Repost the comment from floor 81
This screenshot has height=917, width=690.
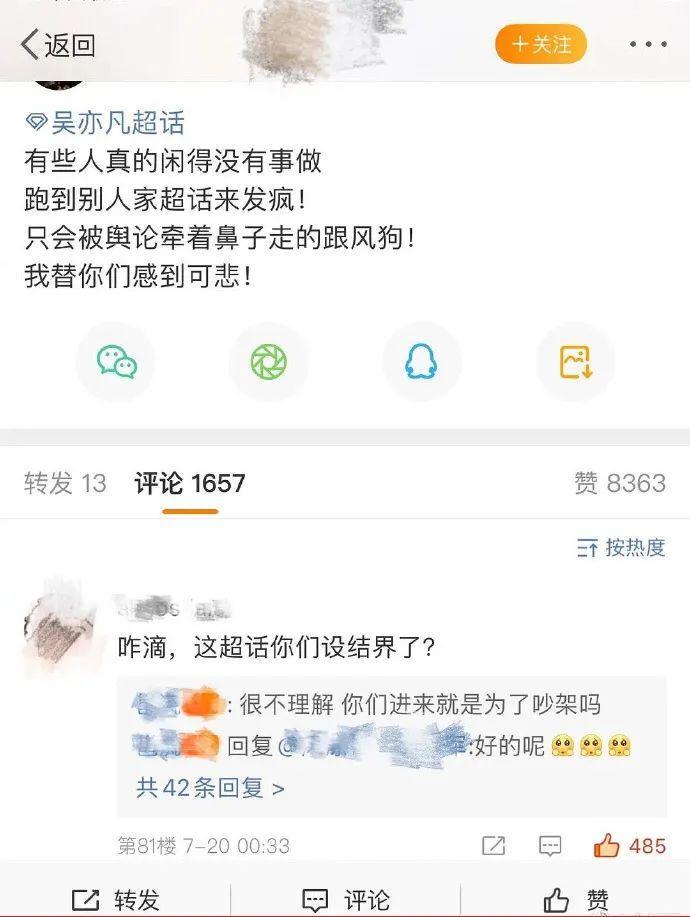tap(494, 846)
